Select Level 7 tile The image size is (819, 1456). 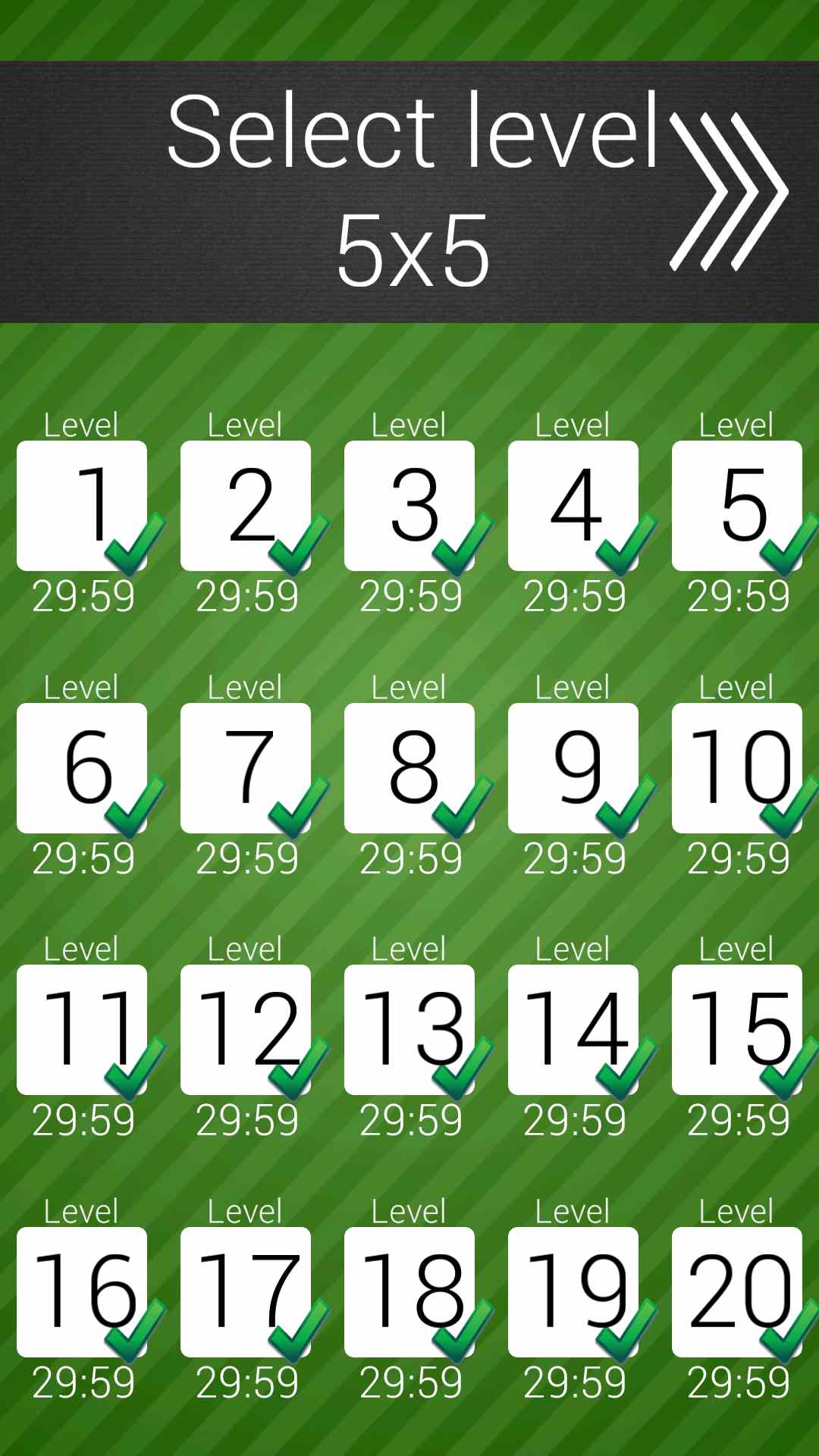[246, 767]
